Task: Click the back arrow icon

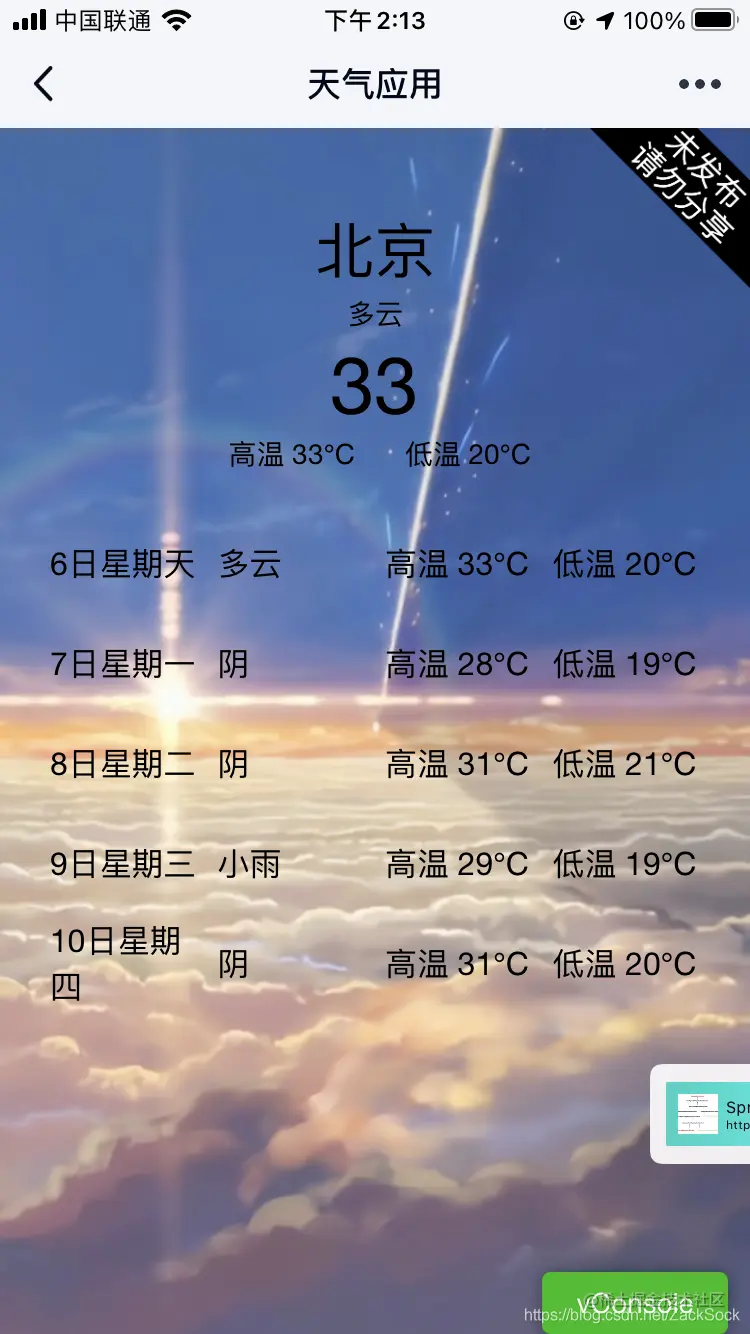Action: pyautogui.click(x=42, y=84)
